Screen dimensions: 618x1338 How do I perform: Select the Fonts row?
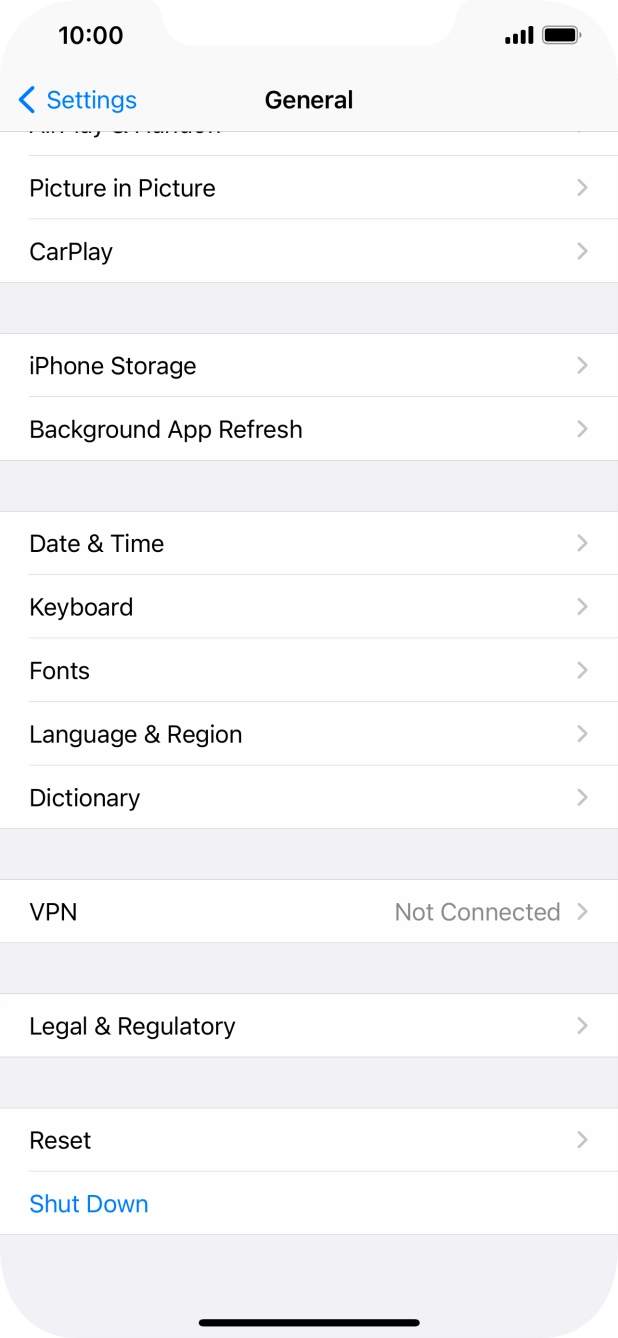tap(308, 671)
